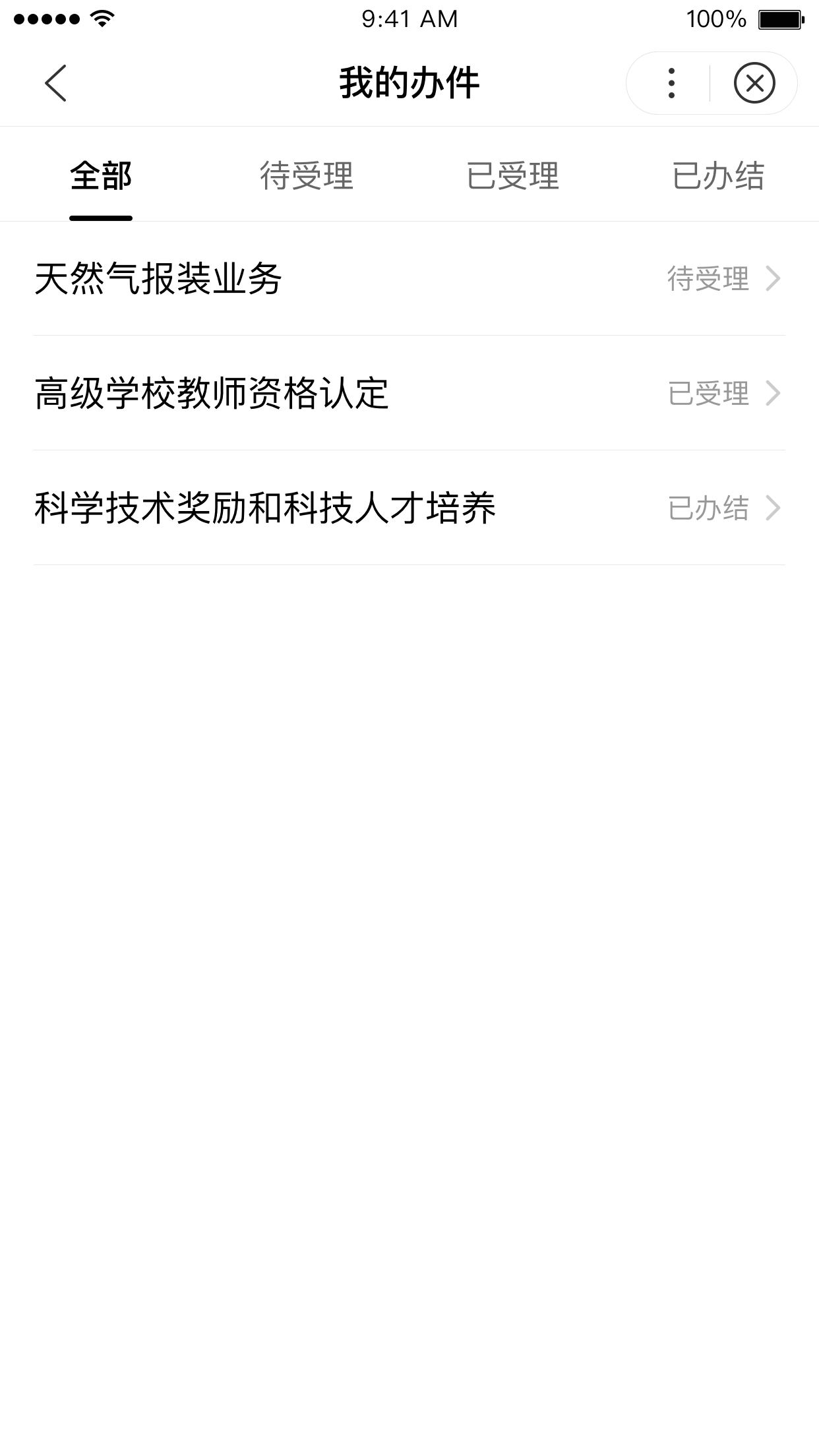Screen dimensions: 819x1456
Task: Close the mini program
Action: point(754,83)
